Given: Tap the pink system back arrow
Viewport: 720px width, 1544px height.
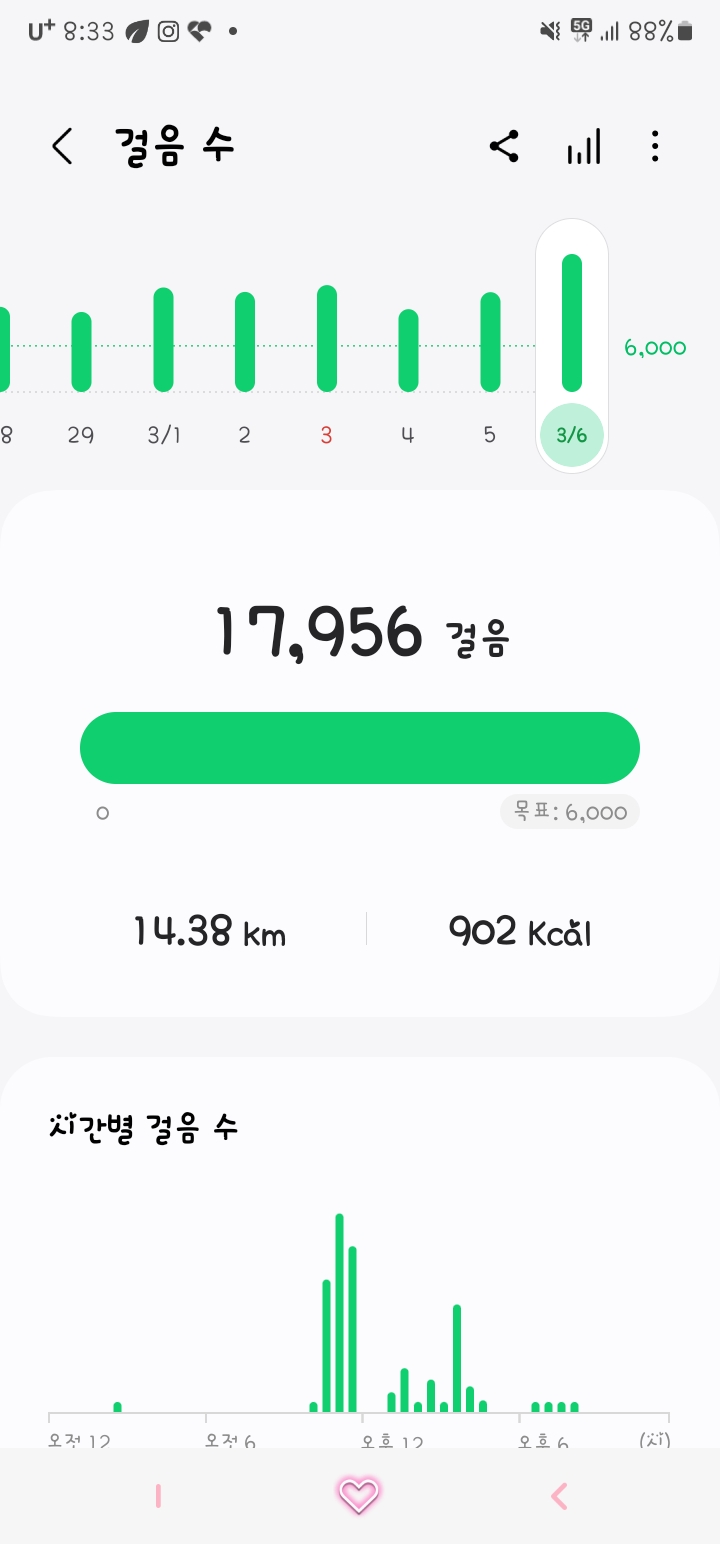Looking at the screenshot, I should (x=559, y=1496).
